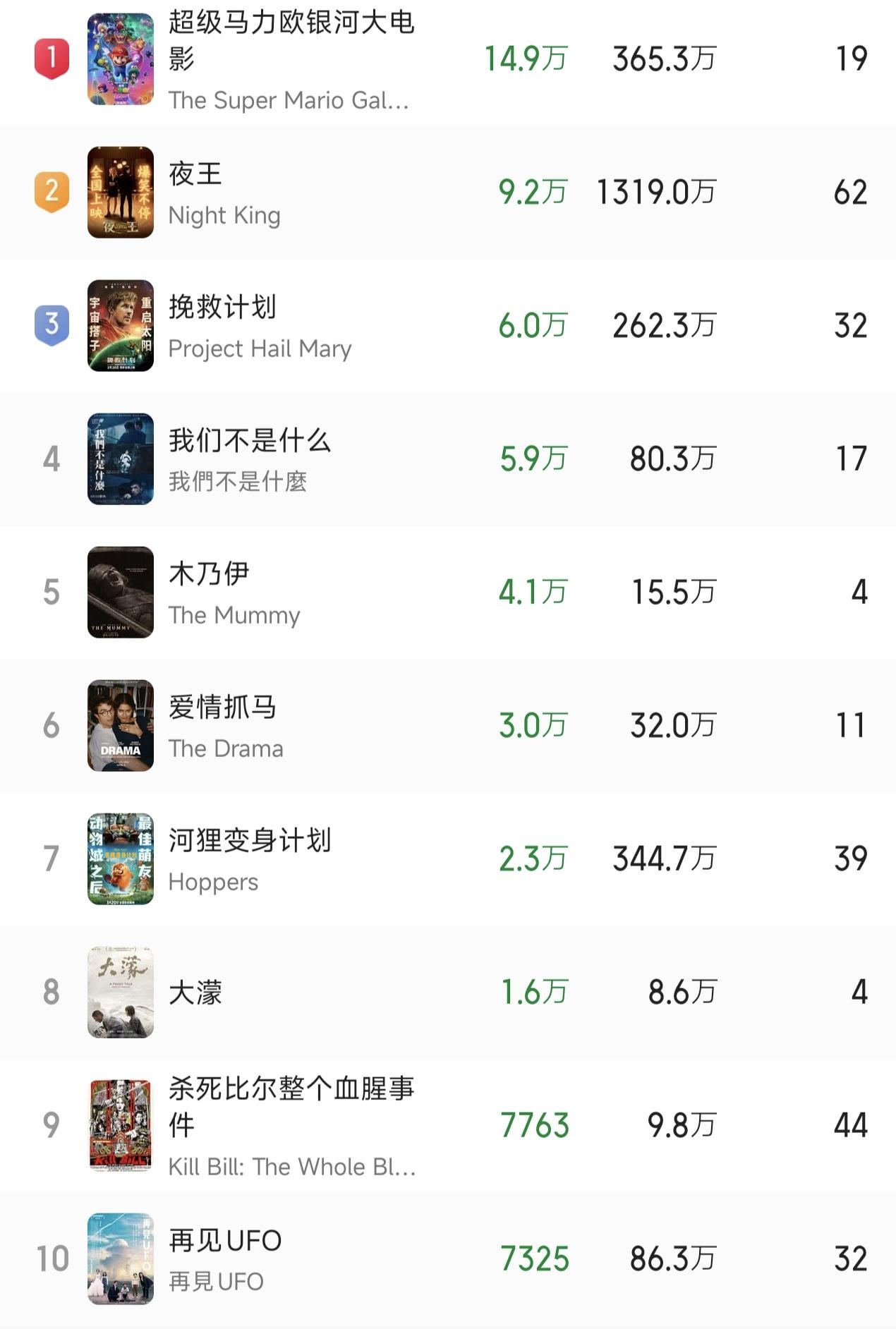Open The Drama movie row
The height and width of the screenshot is (1329, 896).
226,726
